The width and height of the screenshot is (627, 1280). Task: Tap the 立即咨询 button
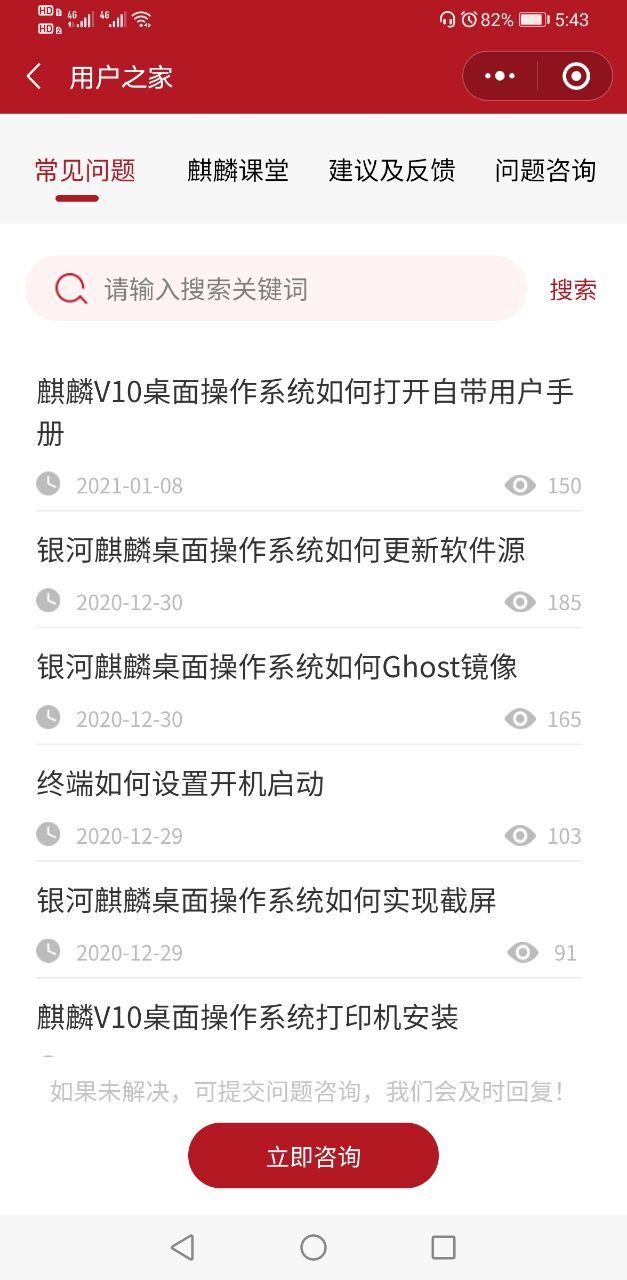coord(313,1156)
